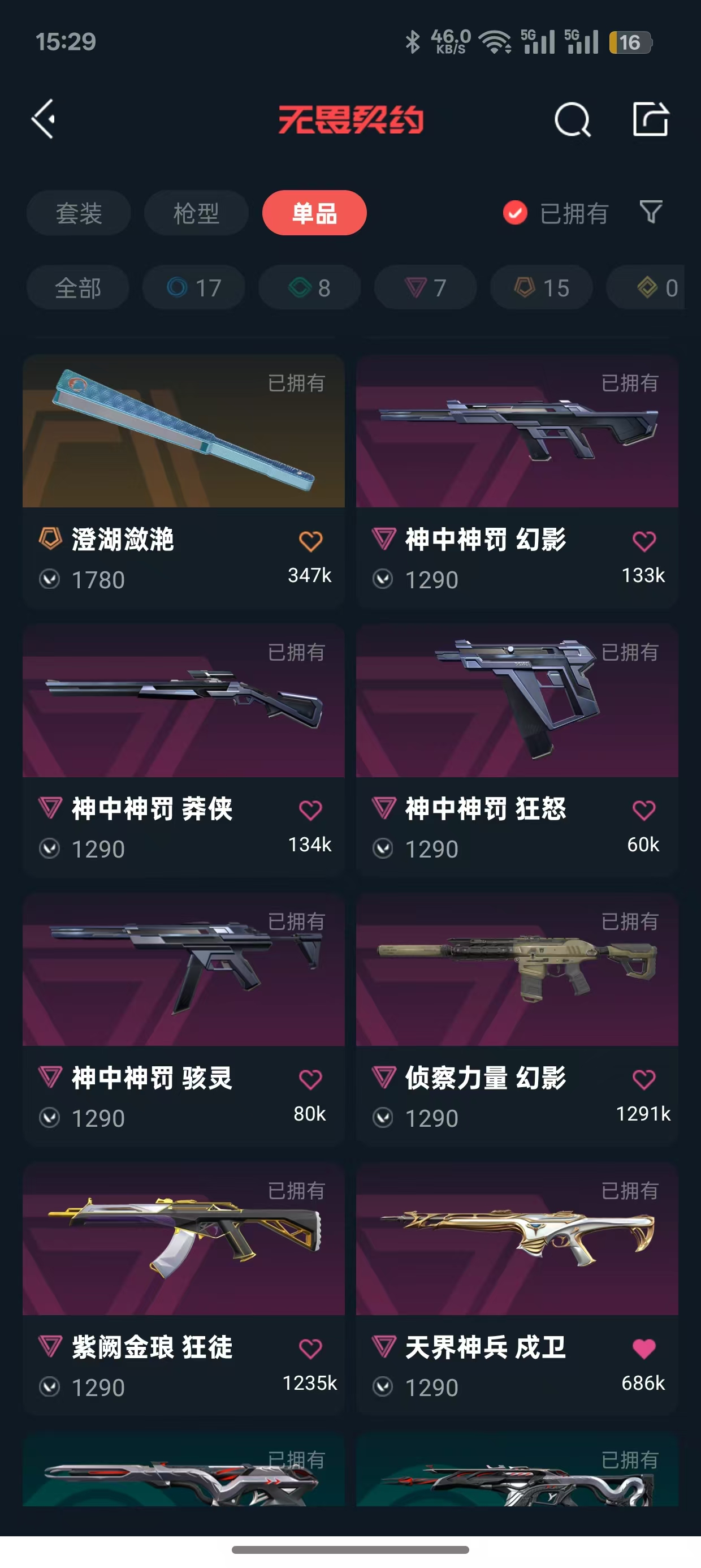The image size is (701, 1568).
Task: Filter by the green rarity chip 8
Action: click(x=309, y=288)
